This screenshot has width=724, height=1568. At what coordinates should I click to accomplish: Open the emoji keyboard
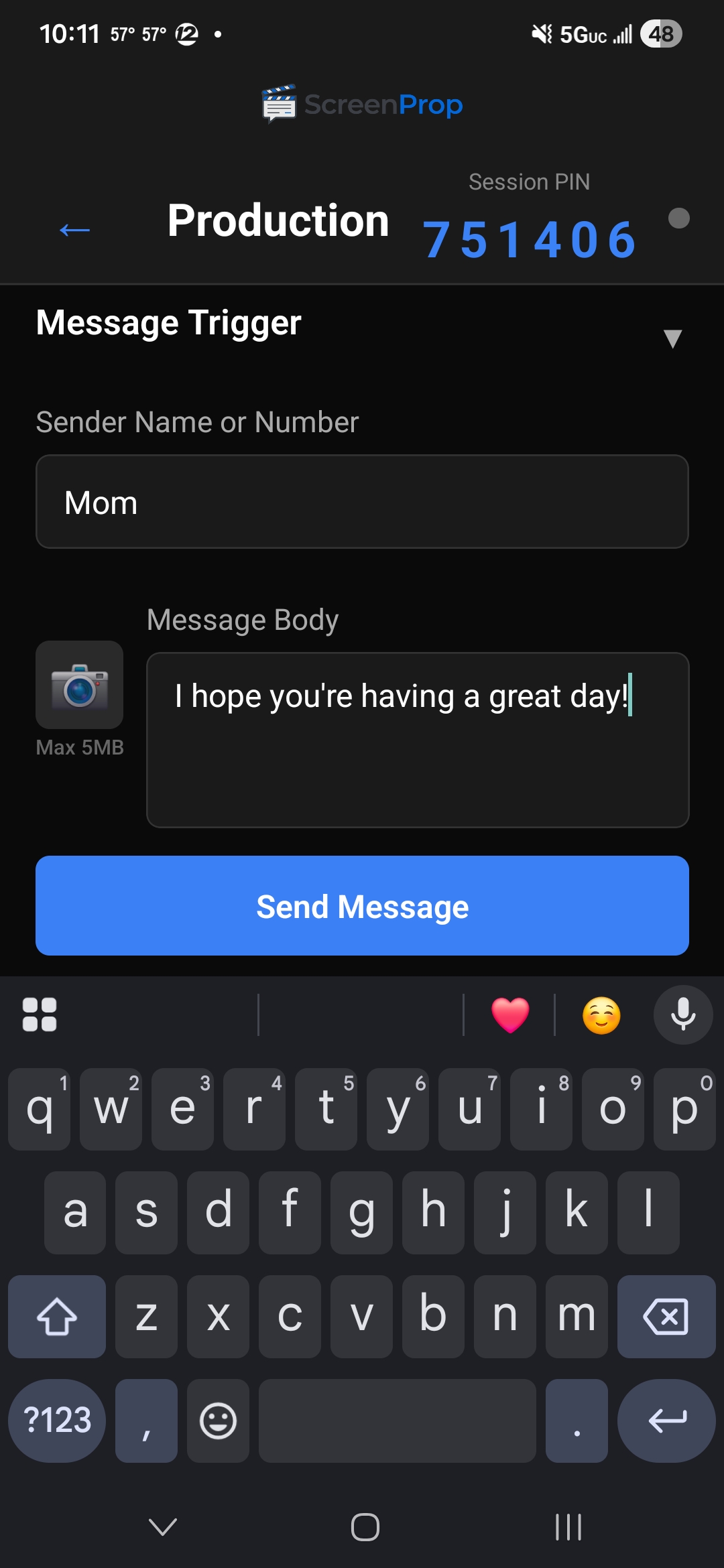218,1420
